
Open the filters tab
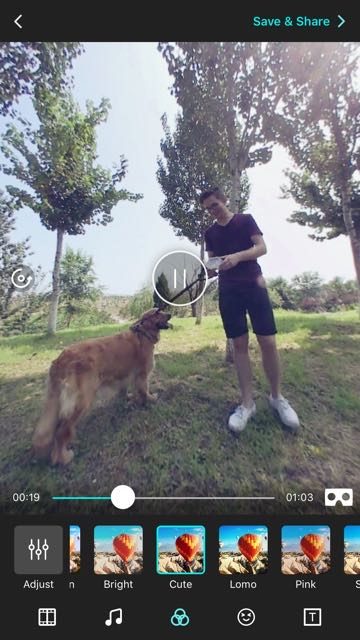pyautogui.click(x=180, y=617)
